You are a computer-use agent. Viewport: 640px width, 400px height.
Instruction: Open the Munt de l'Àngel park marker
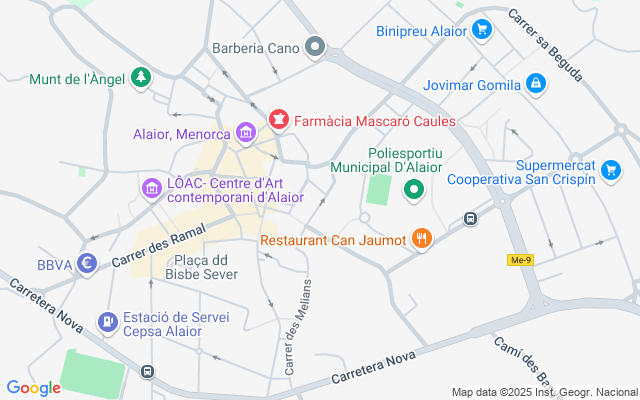pos(142,78)
